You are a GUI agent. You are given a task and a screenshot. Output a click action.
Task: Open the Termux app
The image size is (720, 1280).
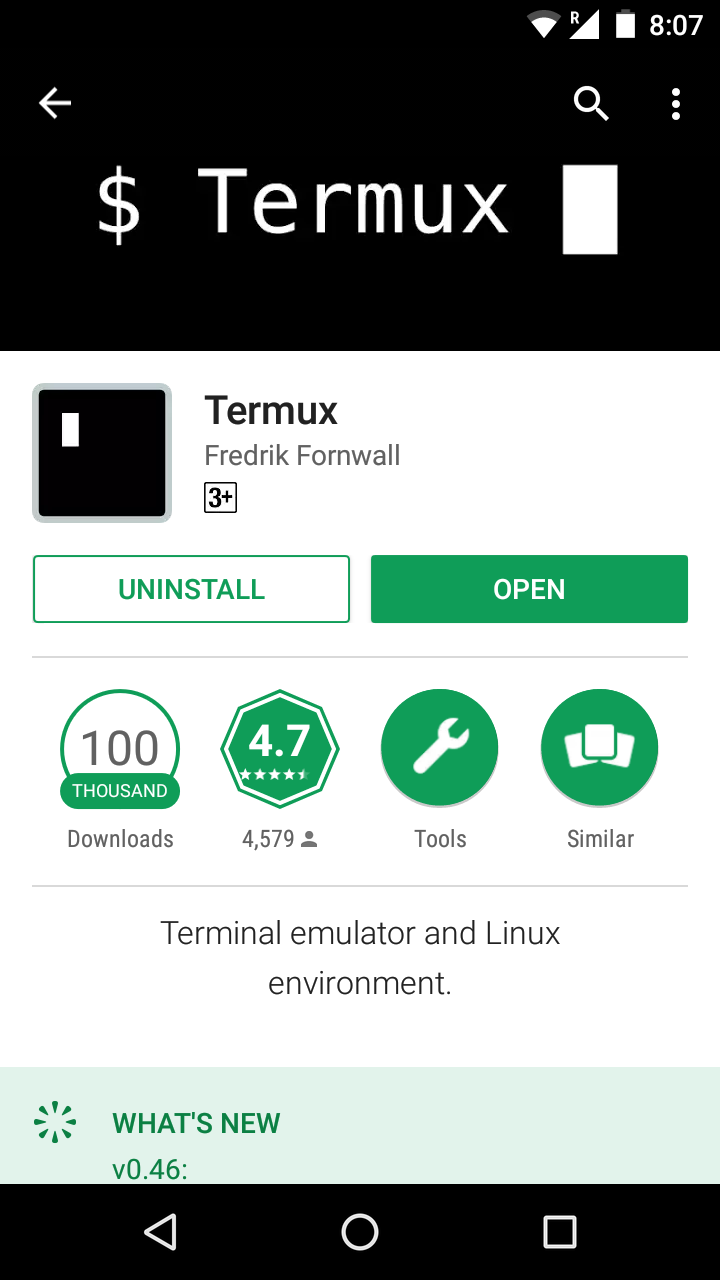coord(529,589)
